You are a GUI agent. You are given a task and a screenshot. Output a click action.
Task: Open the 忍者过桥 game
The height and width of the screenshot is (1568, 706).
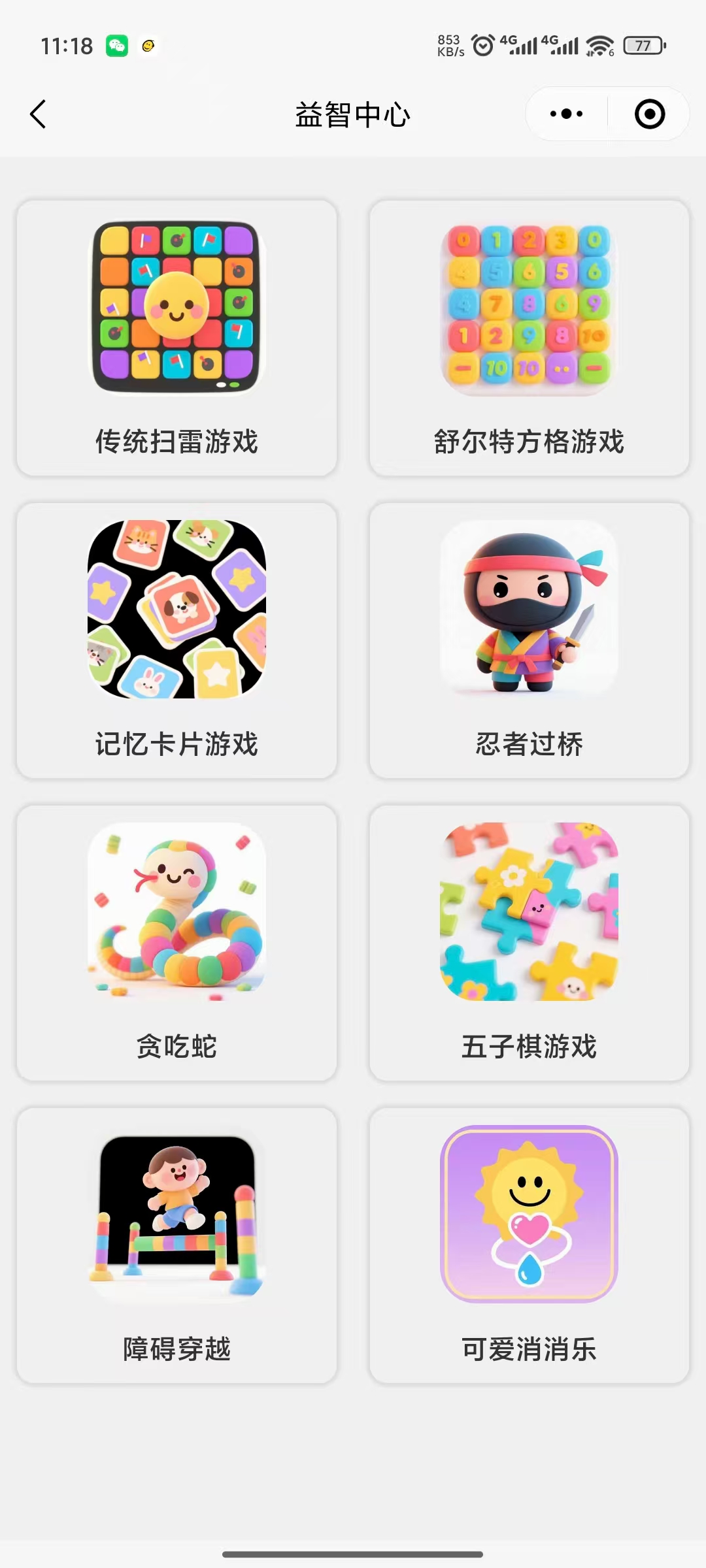(529, 640)
